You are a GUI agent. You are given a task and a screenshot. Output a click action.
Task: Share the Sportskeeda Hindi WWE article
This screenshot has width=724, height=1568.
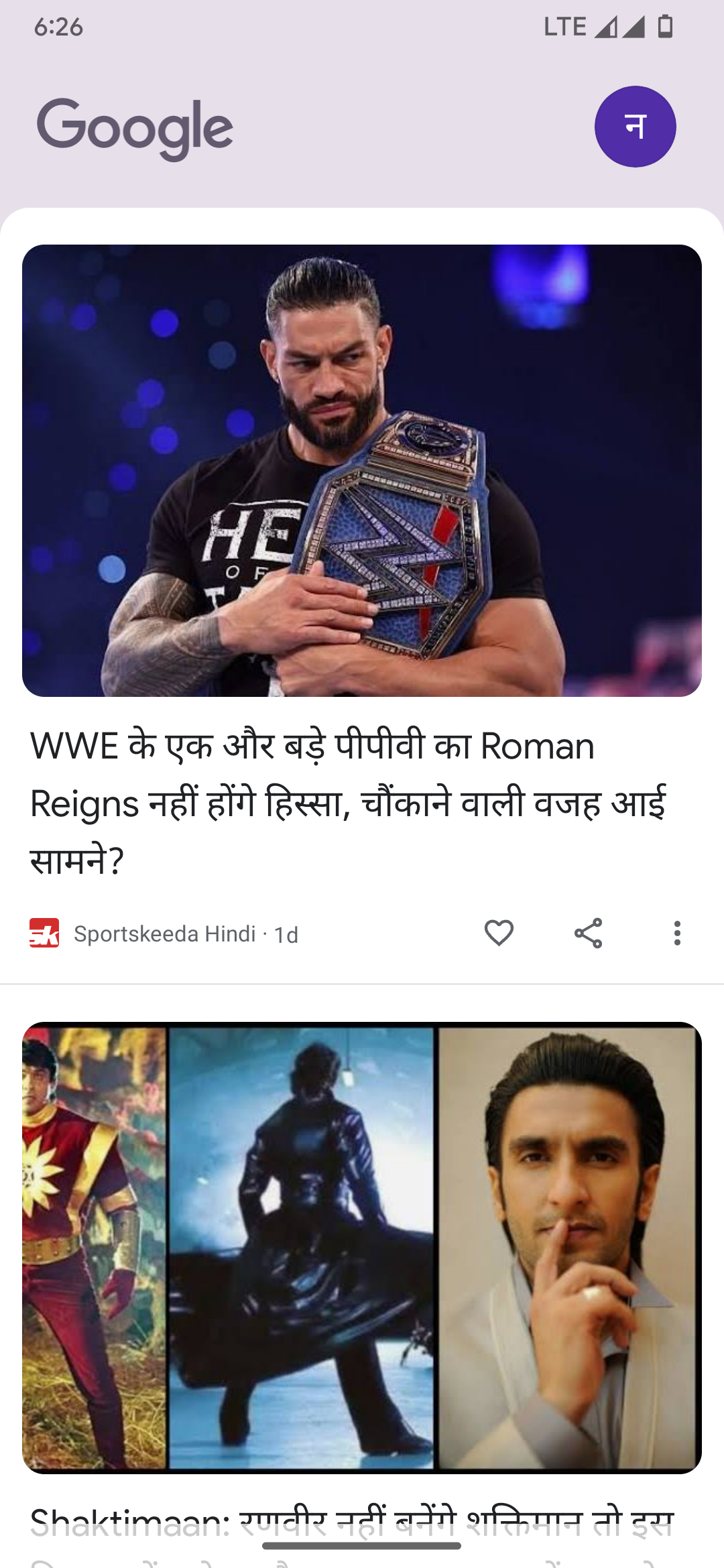[588, 933]
